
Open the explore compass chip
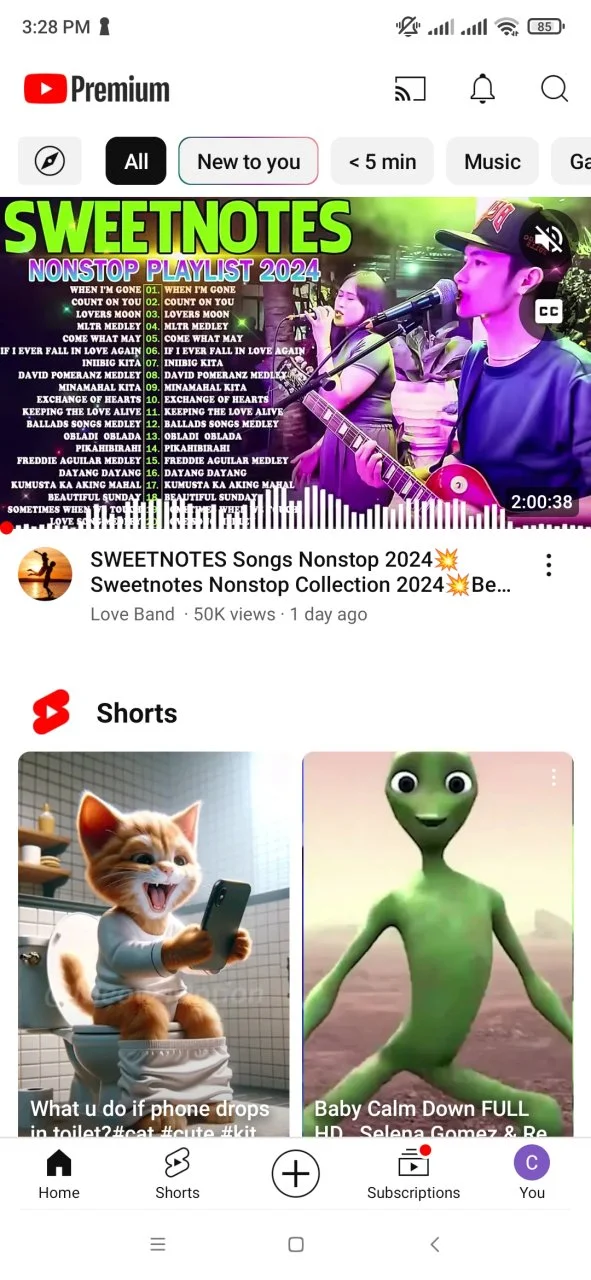click(x=50, y=161)
